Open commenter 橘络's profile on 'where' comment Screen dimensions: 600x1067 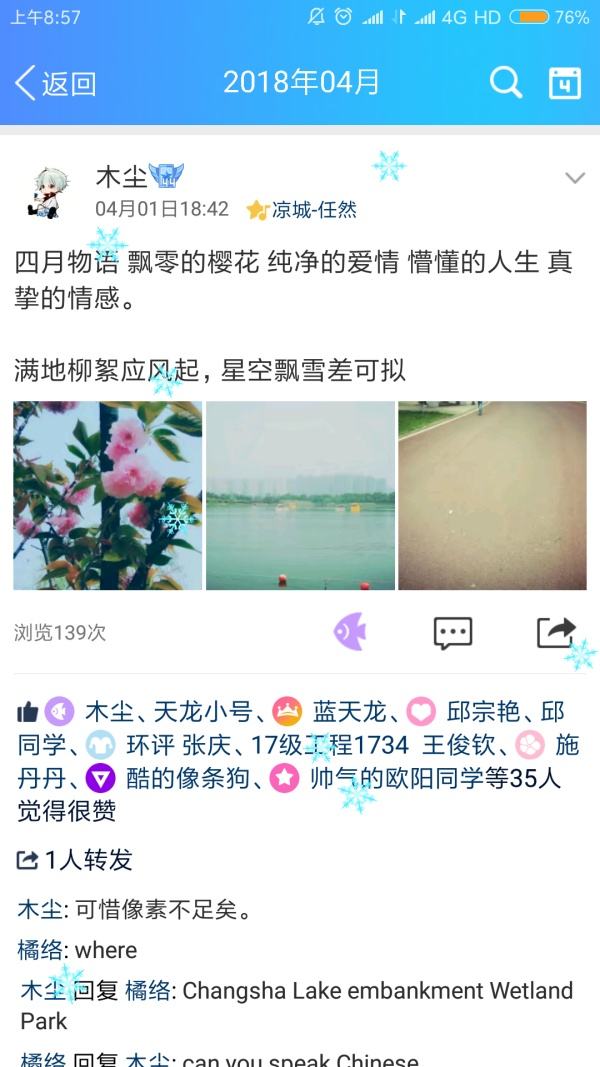tap(40, 949)
